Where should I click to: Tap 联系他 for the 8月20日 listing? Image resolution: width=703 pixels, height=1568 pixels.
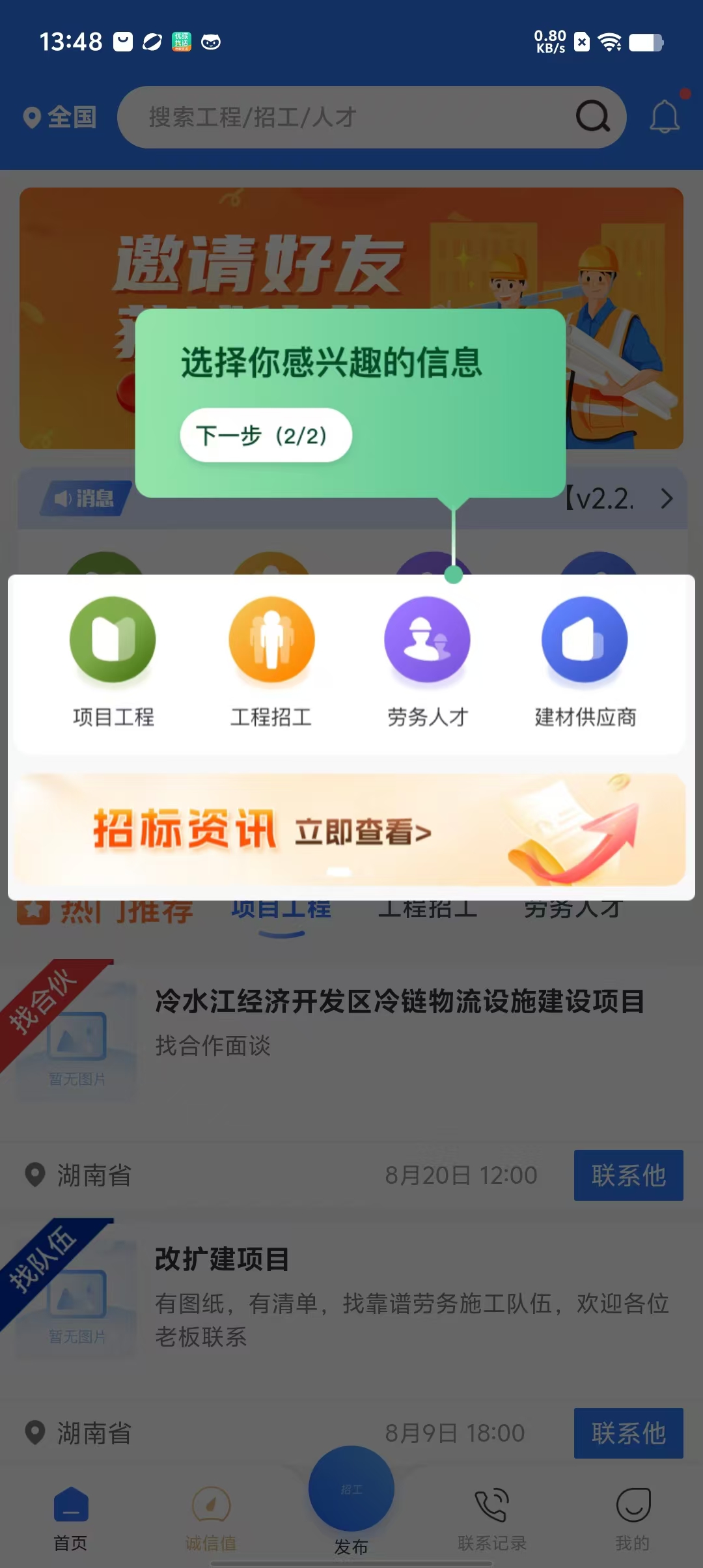point(628,1175)
